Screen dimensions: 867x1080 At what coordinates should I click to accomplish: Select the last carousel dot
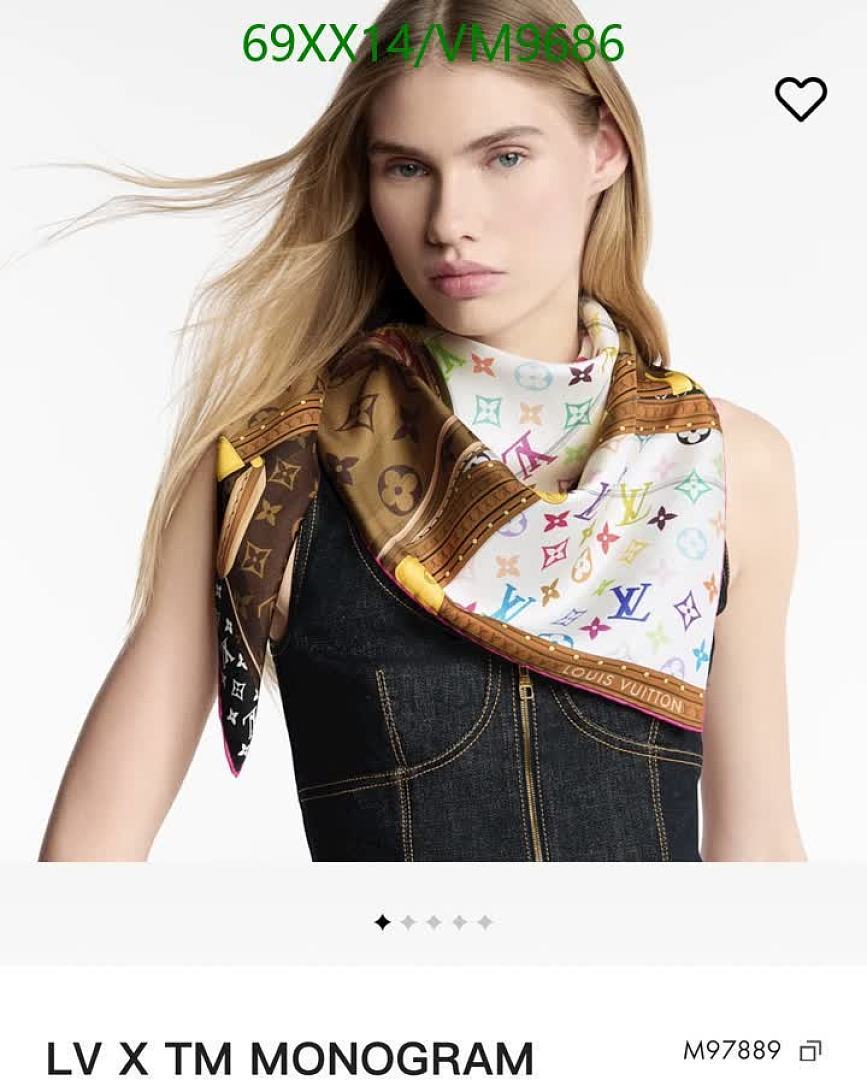(x=483, y=920)
